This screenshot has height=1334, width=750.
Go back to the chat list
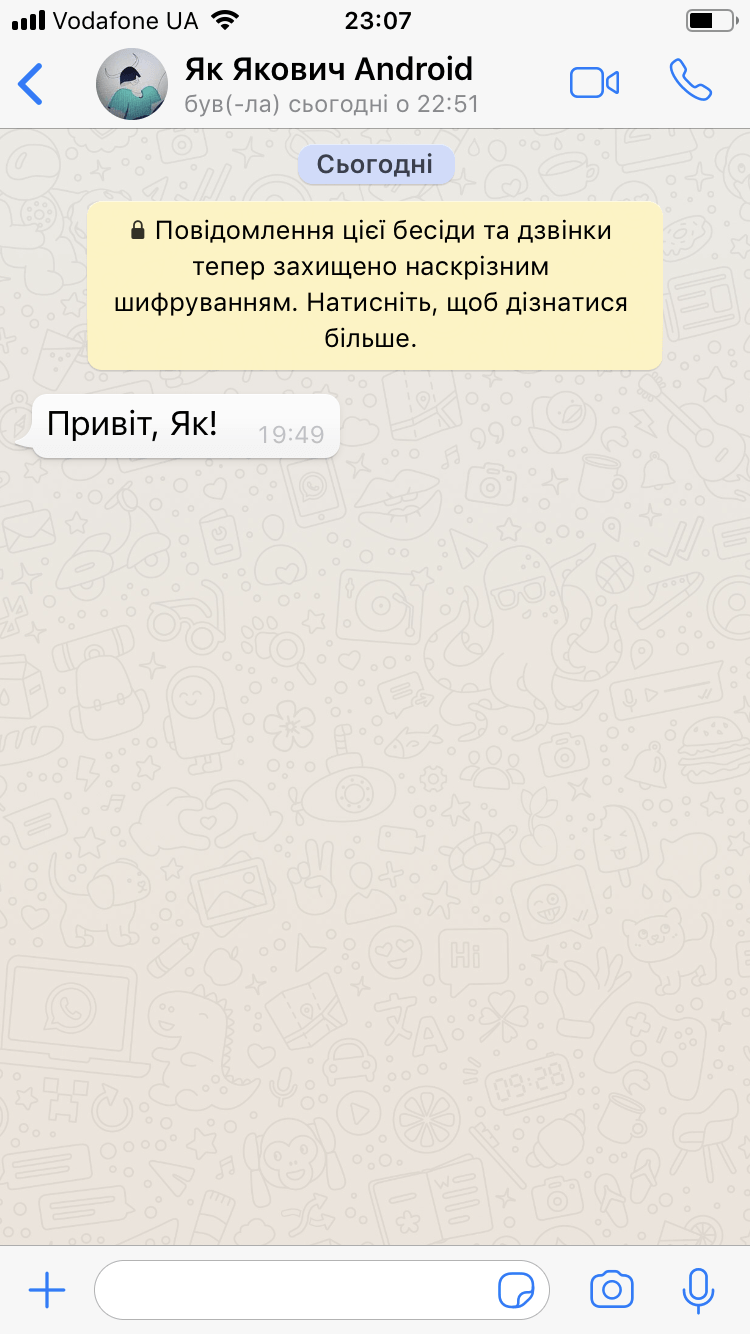coord(31,84)
